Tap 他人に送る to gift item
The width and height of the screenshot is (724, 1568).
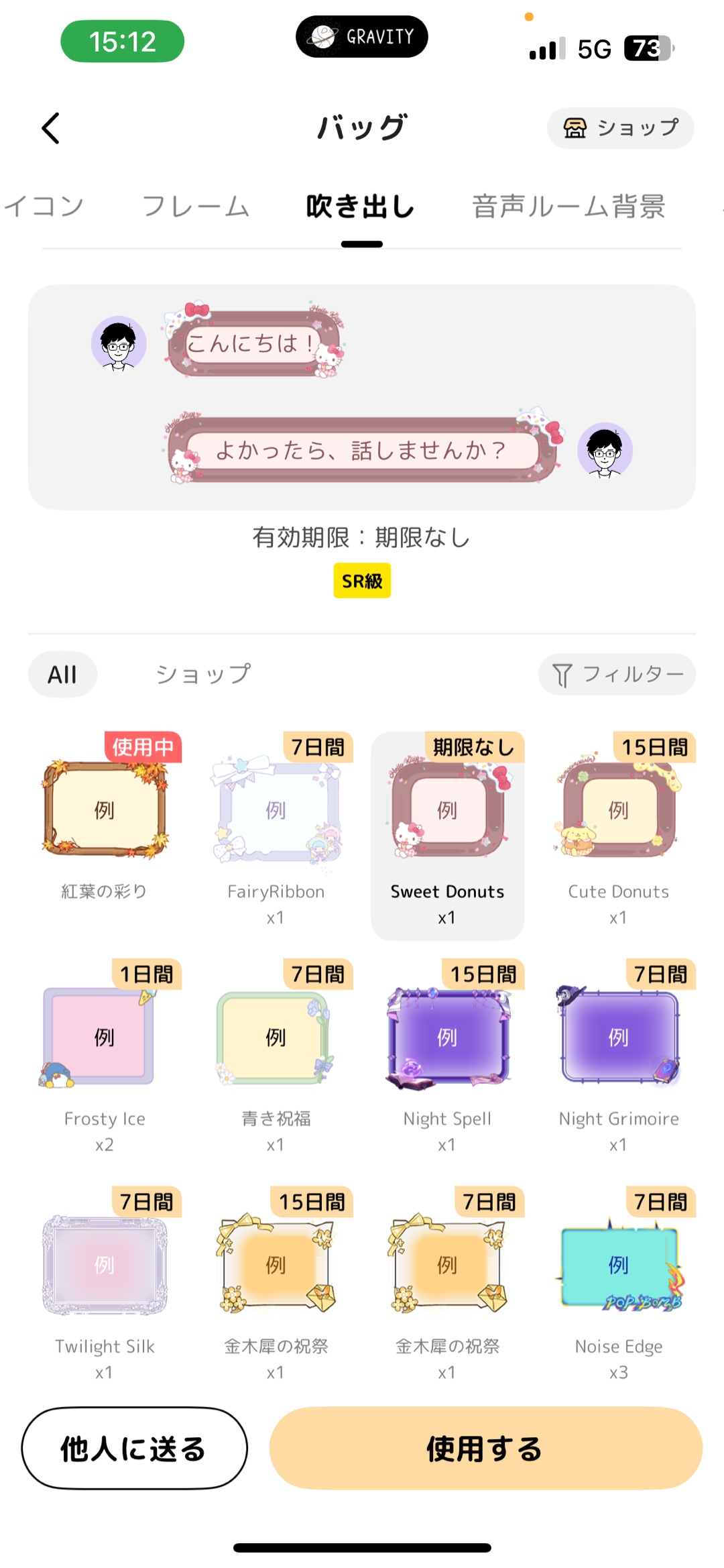134,1448
